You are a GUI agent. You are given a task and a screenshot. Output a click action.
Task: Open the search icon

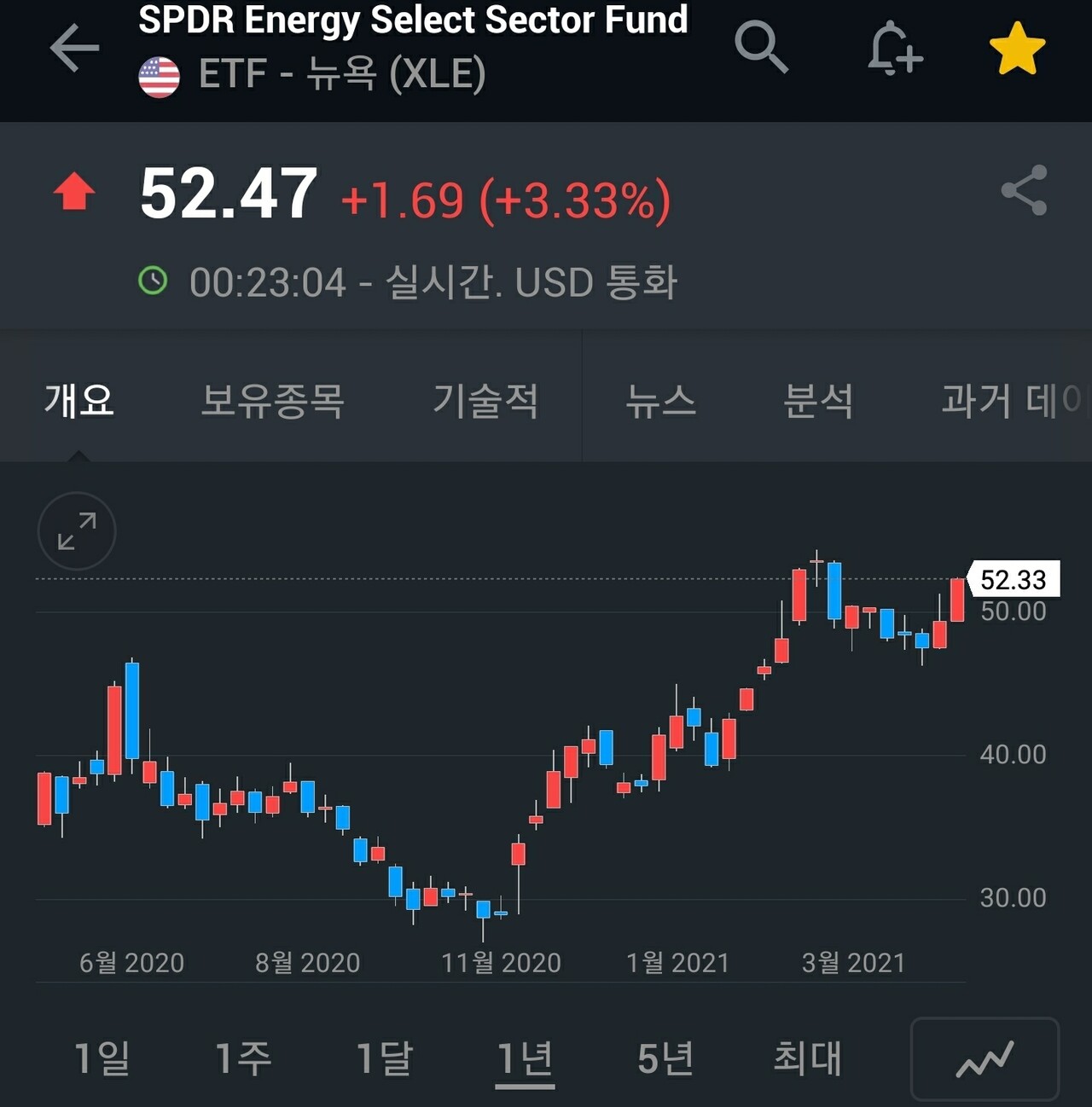(x=762, y=49)
